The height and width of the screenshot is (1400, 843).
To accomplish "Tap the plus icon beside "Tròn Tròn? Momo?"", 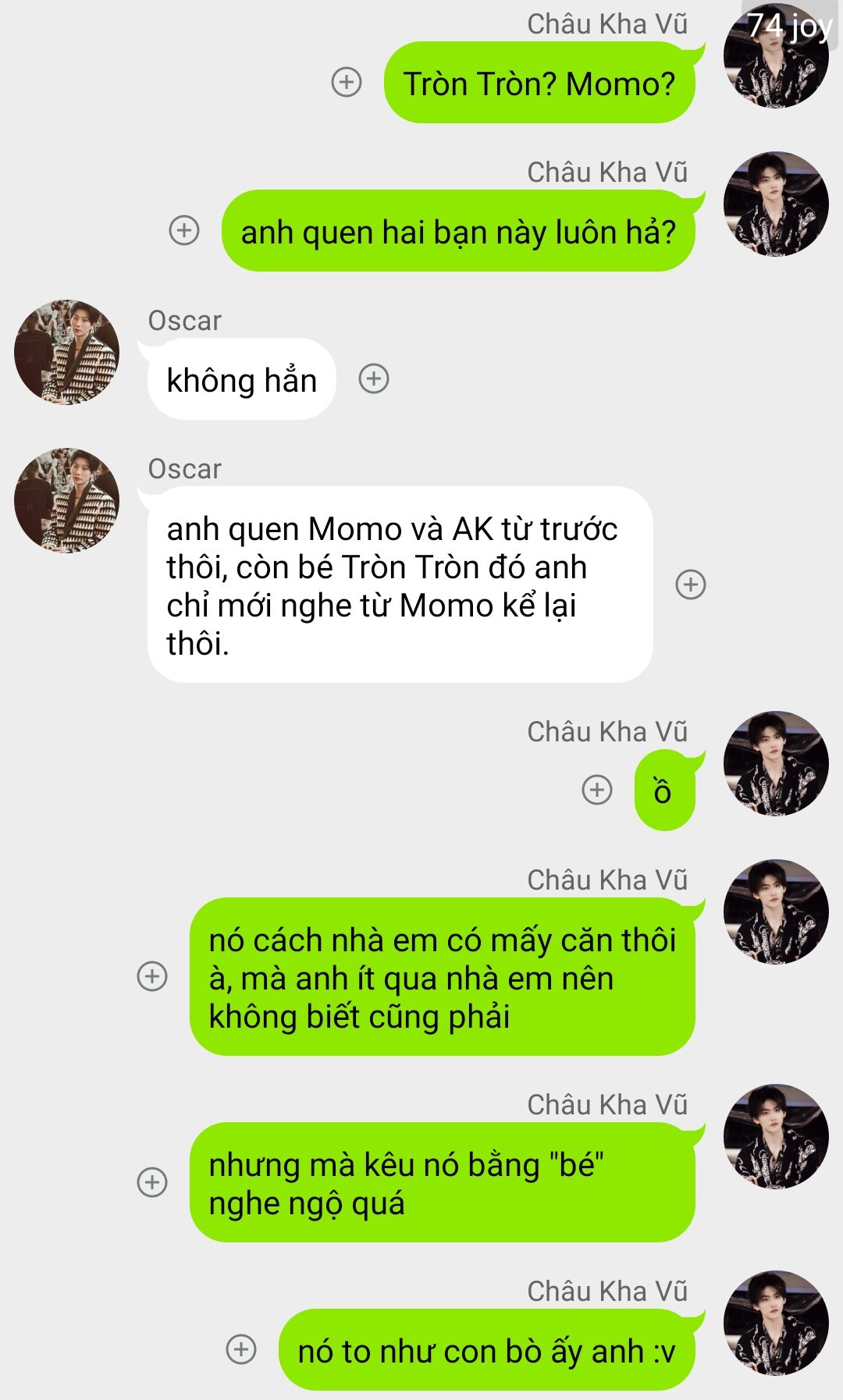I will point(347,82).
